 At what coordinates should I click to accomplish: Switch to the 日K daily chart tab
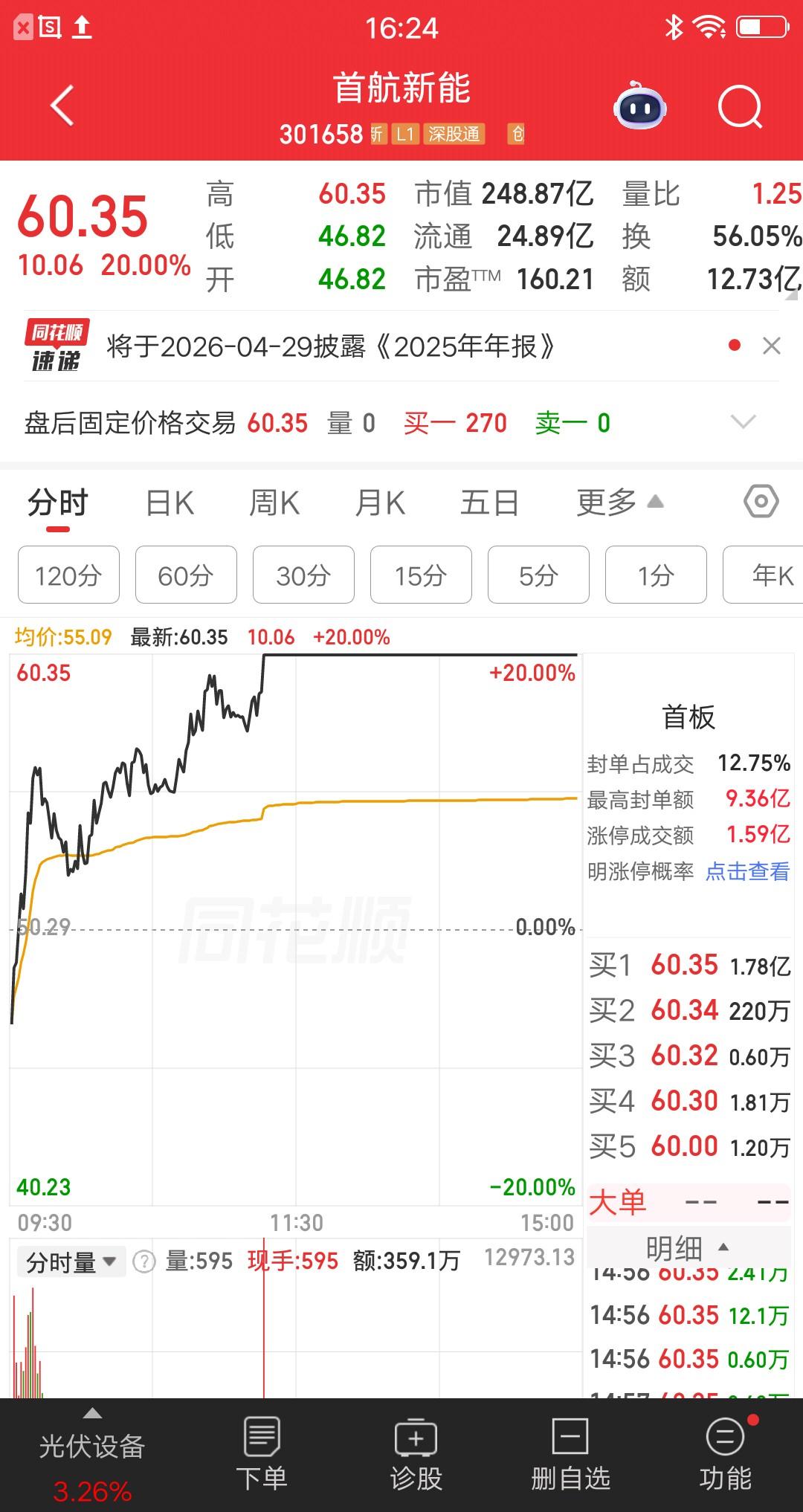(170, 503)
